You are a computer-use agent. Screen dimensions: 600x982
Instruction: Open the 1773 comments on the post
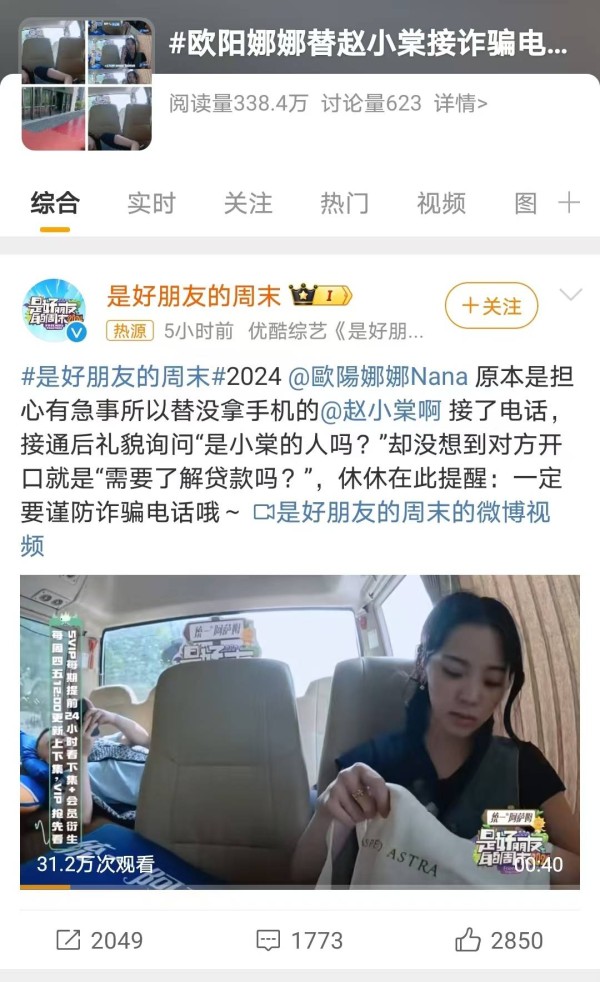point(299,940)
